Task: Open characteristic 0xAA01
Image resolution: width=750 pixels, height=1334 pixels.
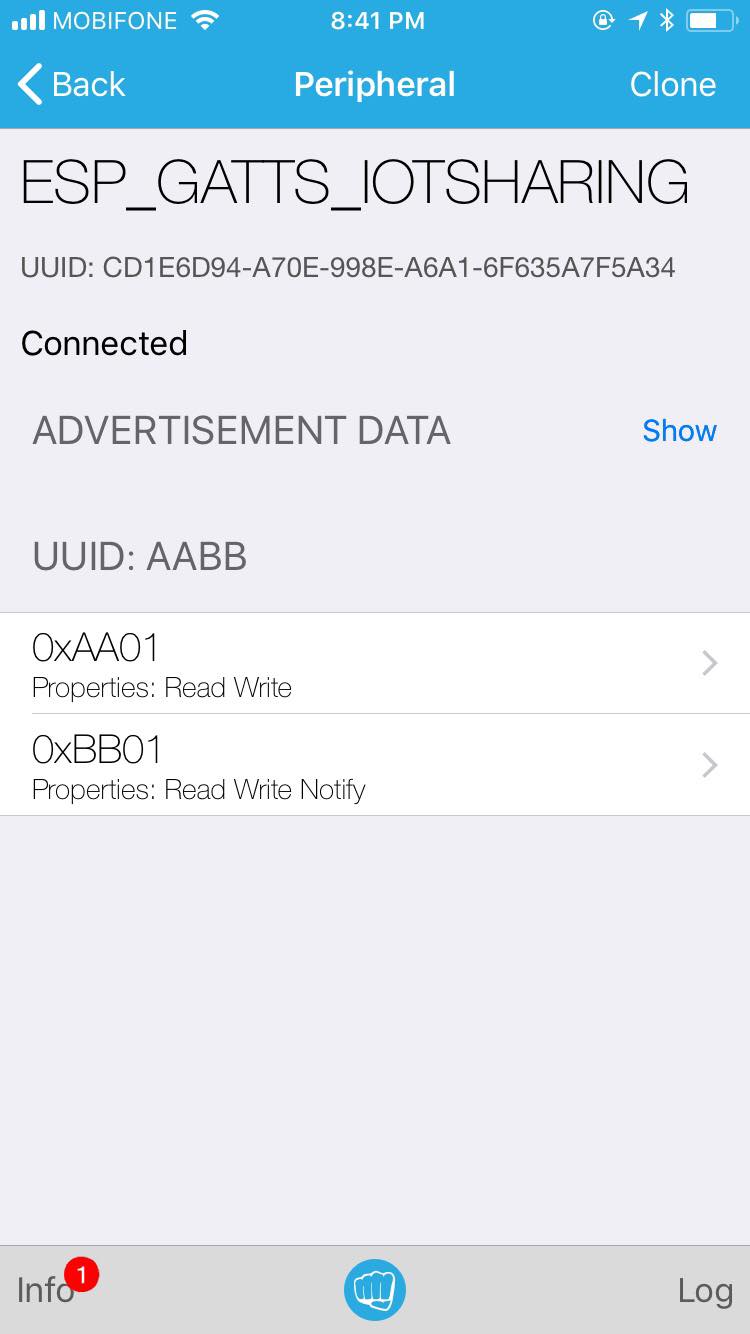Action: tap(375, 663)
